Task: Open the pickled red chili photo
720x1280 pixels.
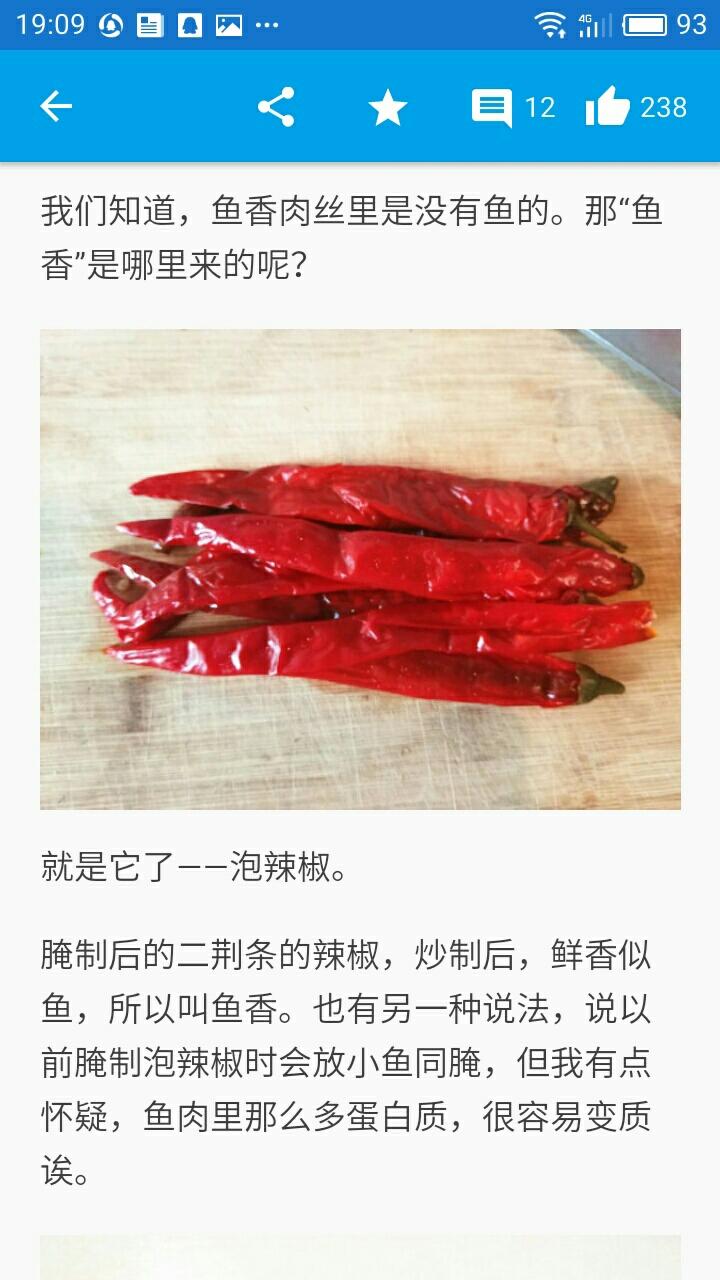Action: [x=360, y=569]
